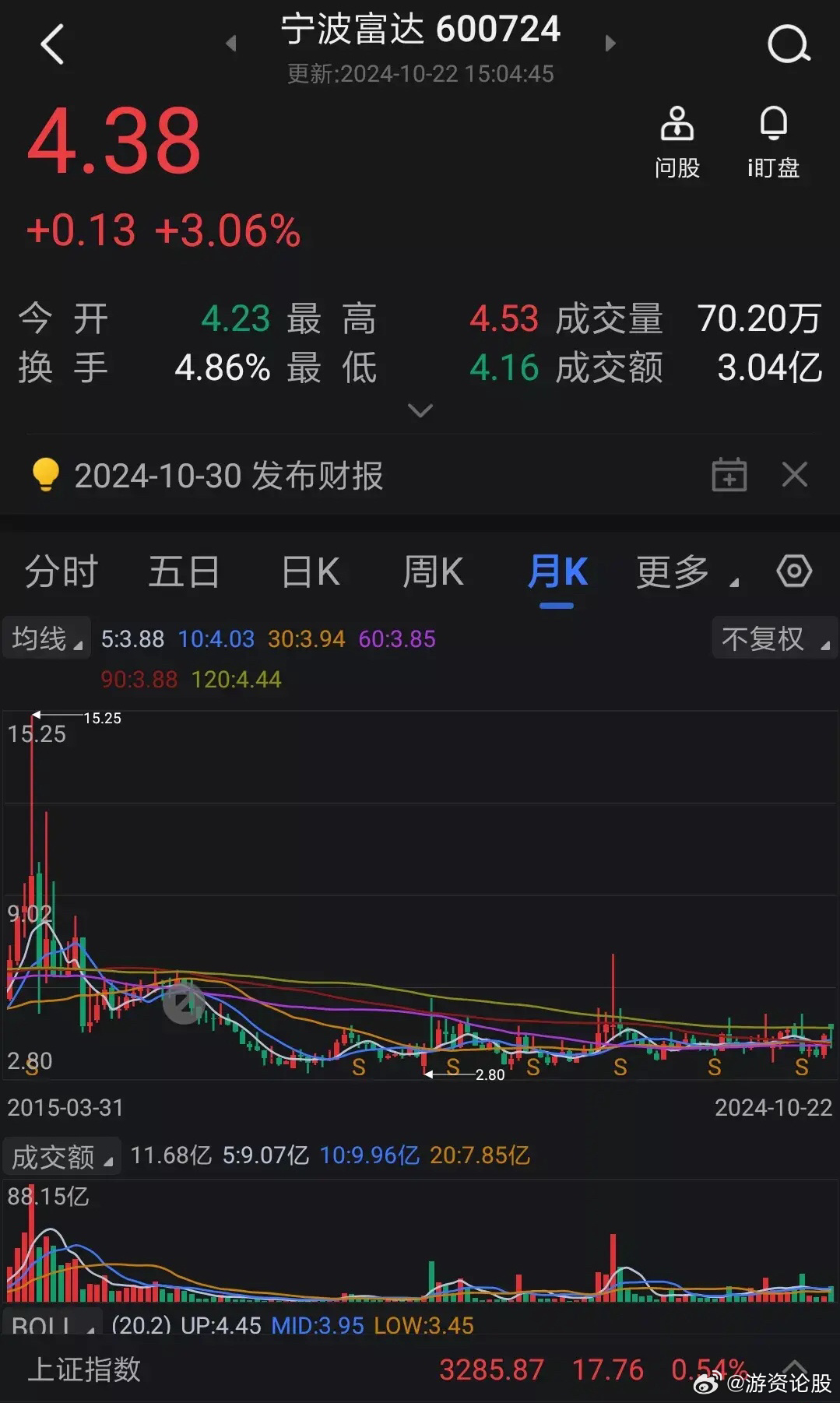Switch to 日K chart tab

pos(310,571)
